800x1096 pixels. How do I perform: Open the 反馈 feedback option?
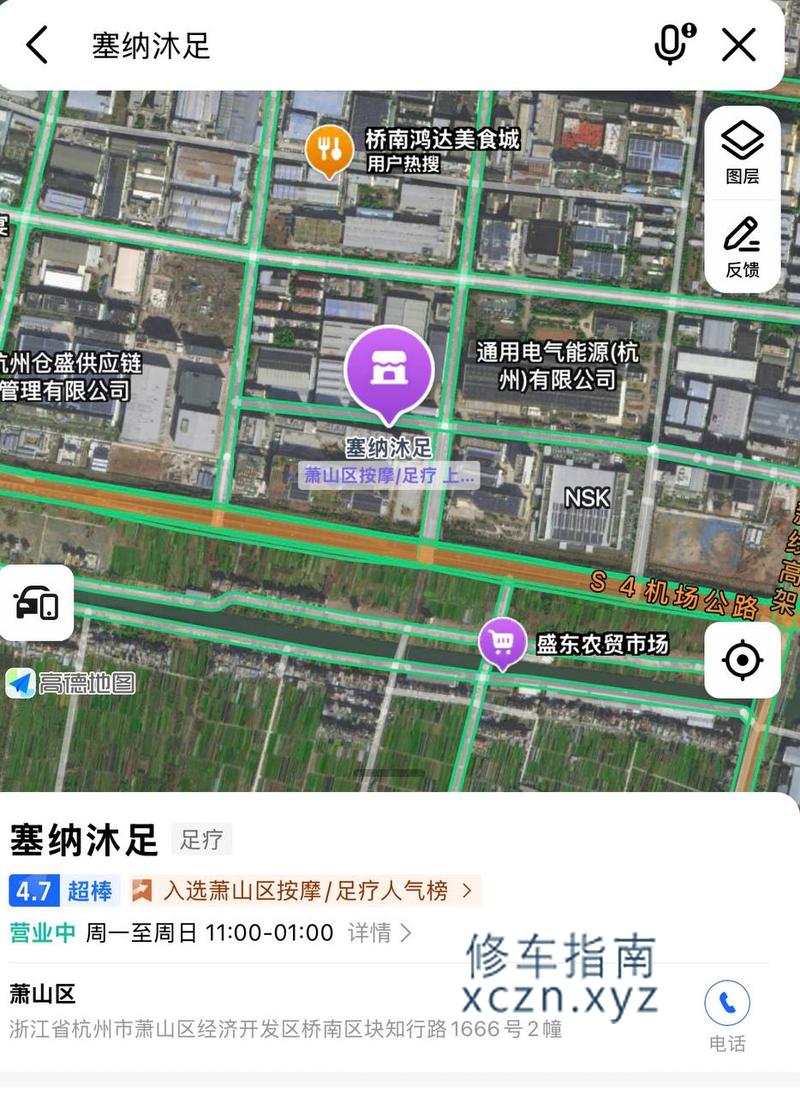(x=742, y=247)
